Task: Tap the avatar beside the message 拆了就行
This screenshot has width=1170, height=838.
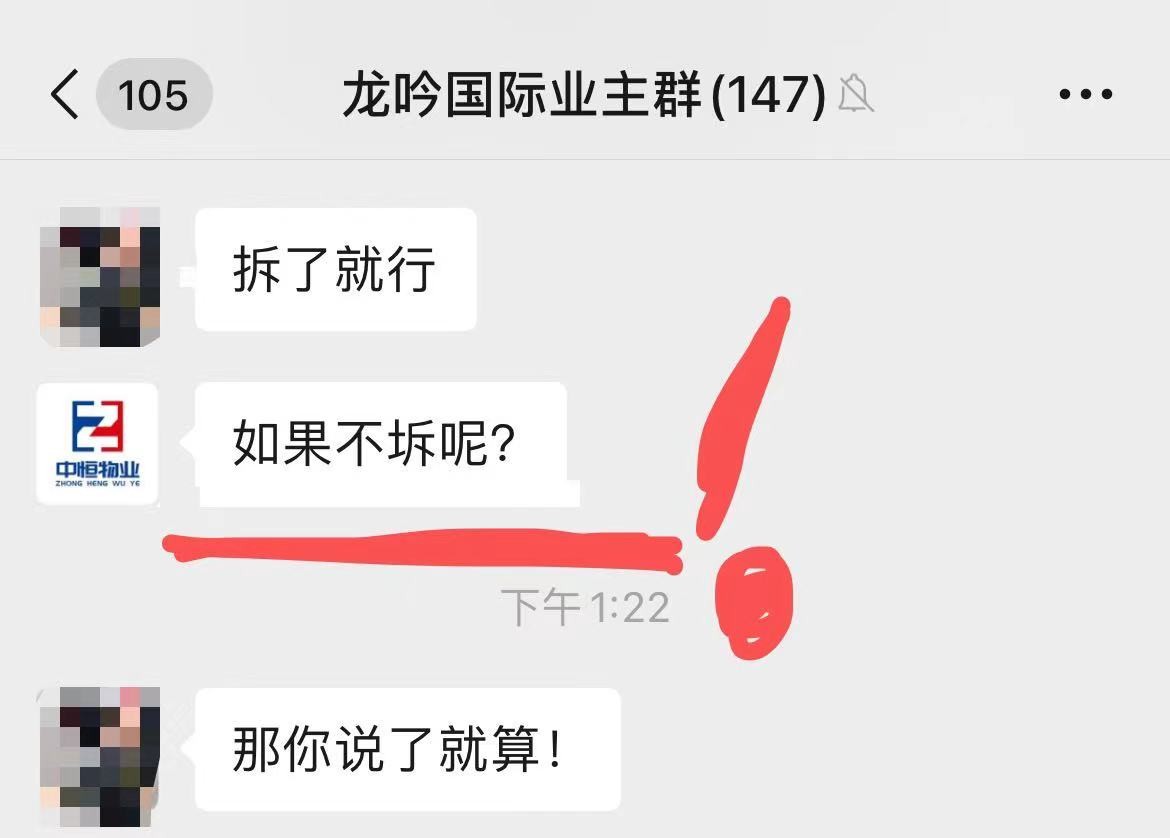Action: 98,277
